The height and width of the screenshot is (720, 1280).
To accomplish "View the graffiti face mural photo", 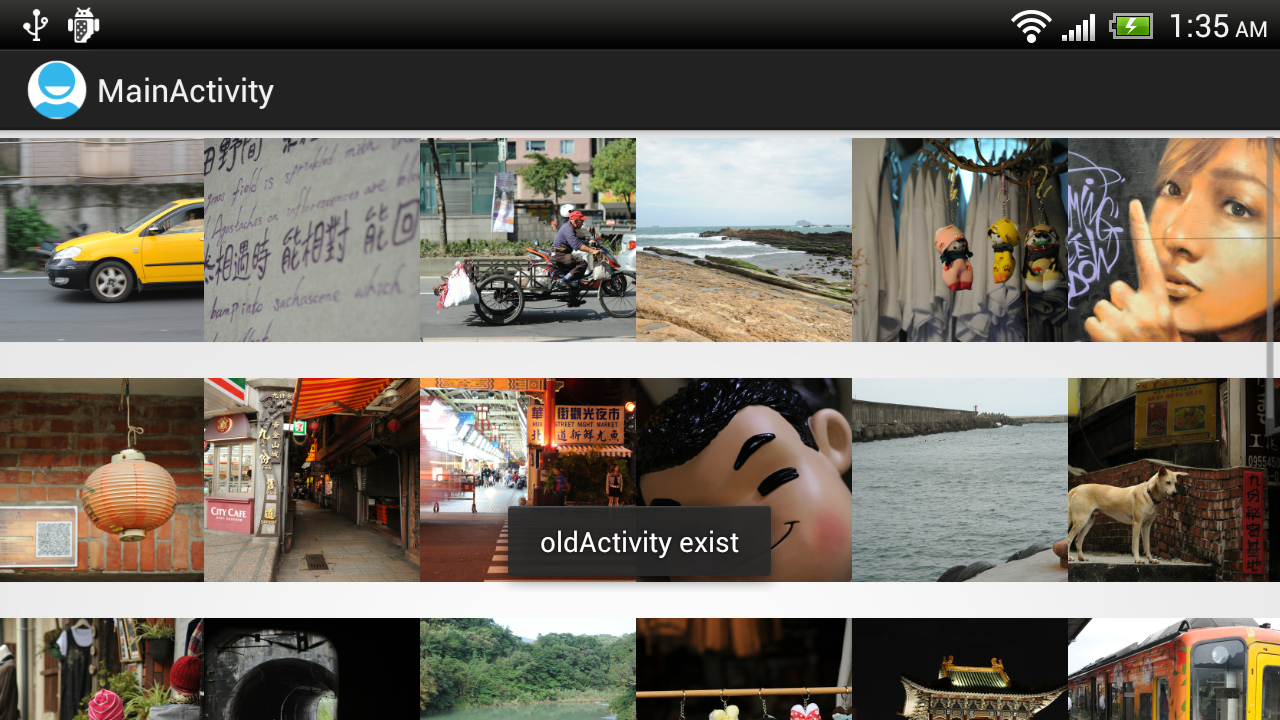I will (1170, 240).
